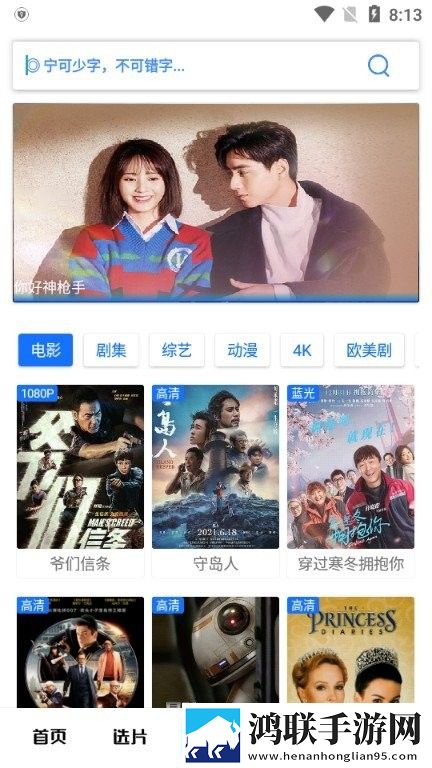
Task: Choose the 4K category chip
Action: point(302,350)
